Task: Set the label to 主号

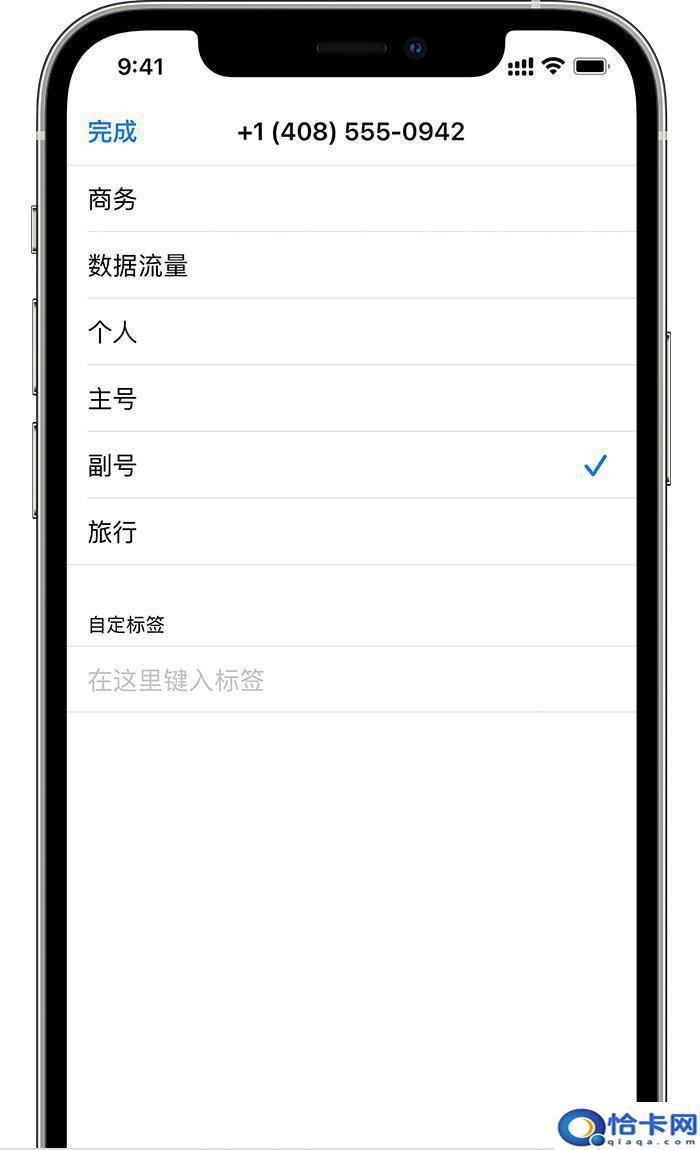Action: 351,399
